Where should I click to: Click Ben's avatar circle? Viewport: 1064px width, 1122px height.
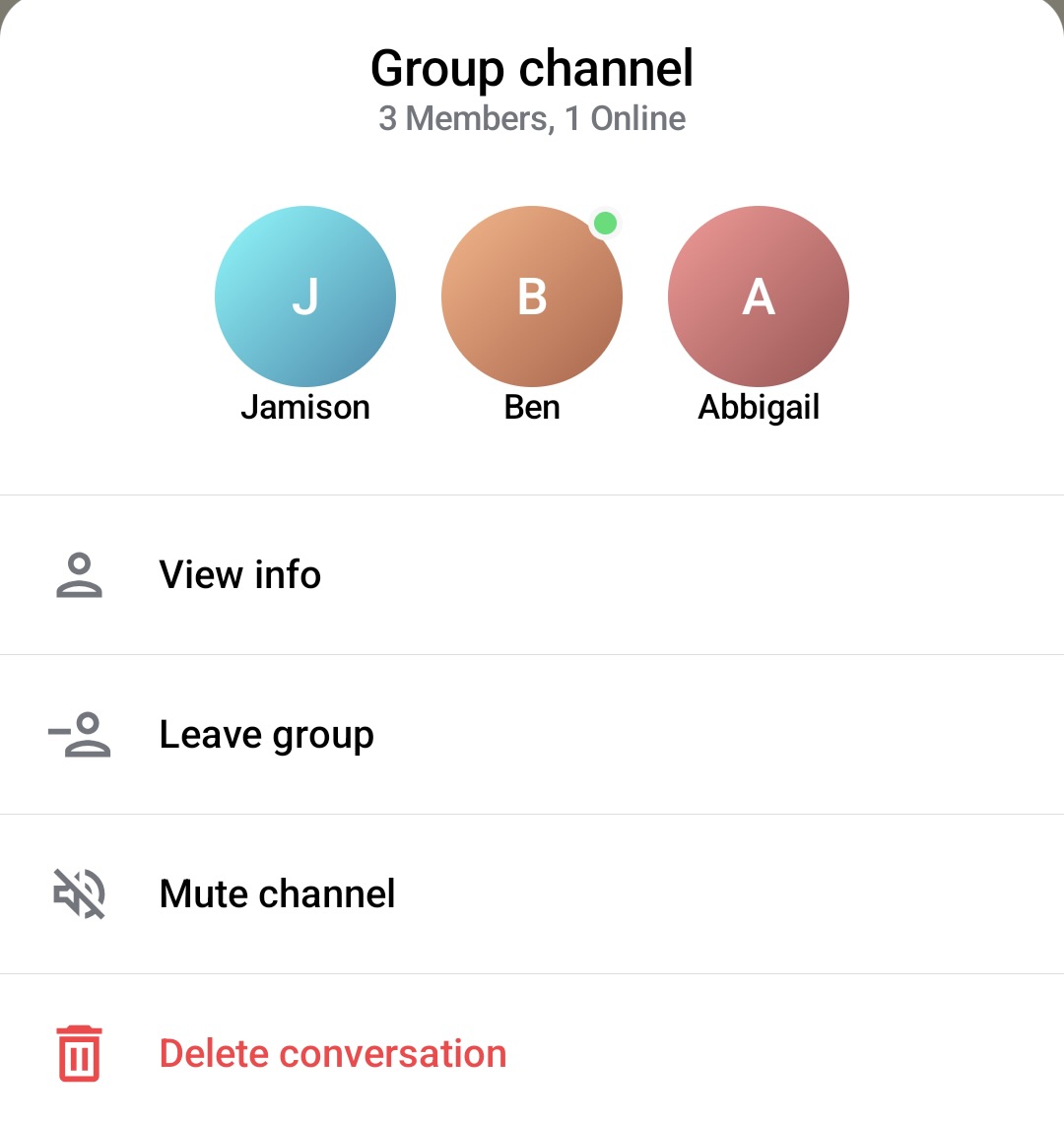[x=532, y=297]
